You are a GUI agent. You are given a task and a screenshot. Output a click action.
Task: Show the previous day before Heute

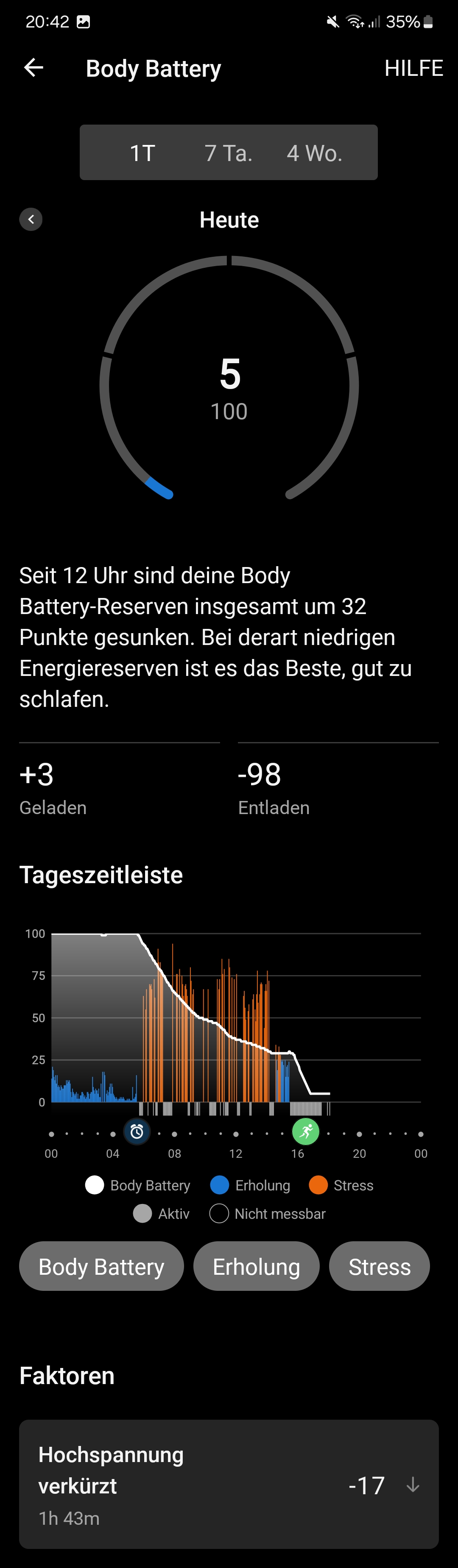(31, 219)
